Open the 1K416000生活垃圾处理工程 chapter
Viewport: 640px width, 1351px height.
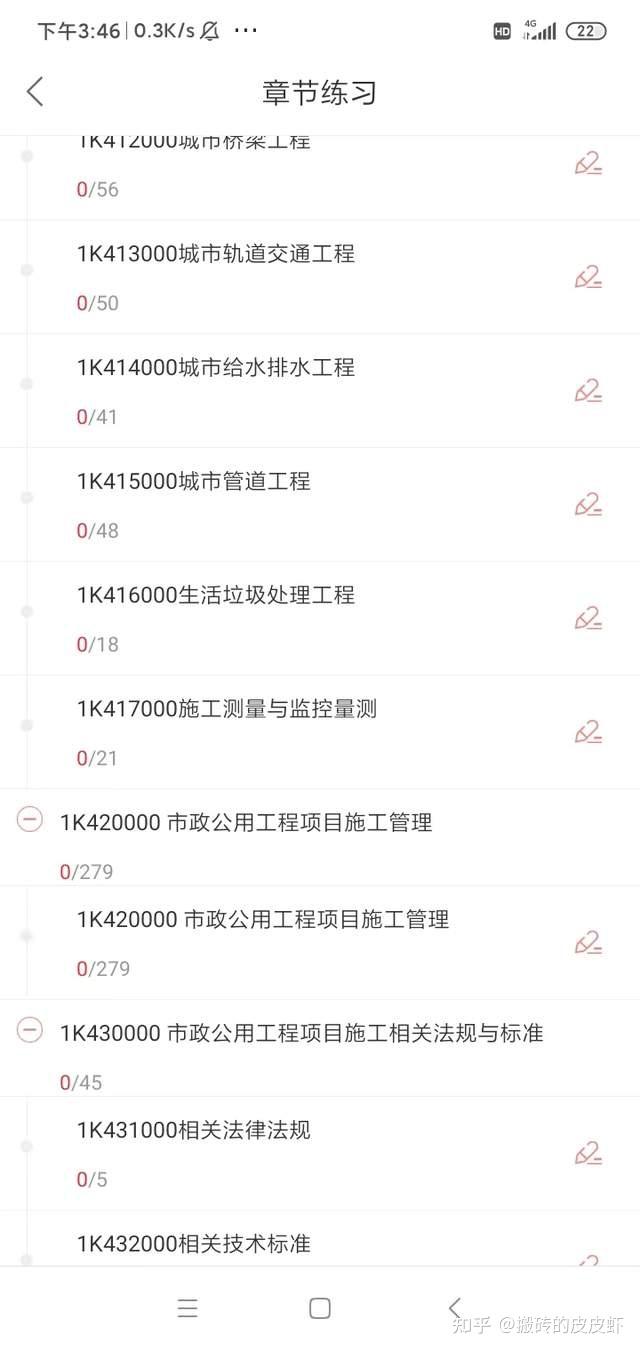[216, 595]
